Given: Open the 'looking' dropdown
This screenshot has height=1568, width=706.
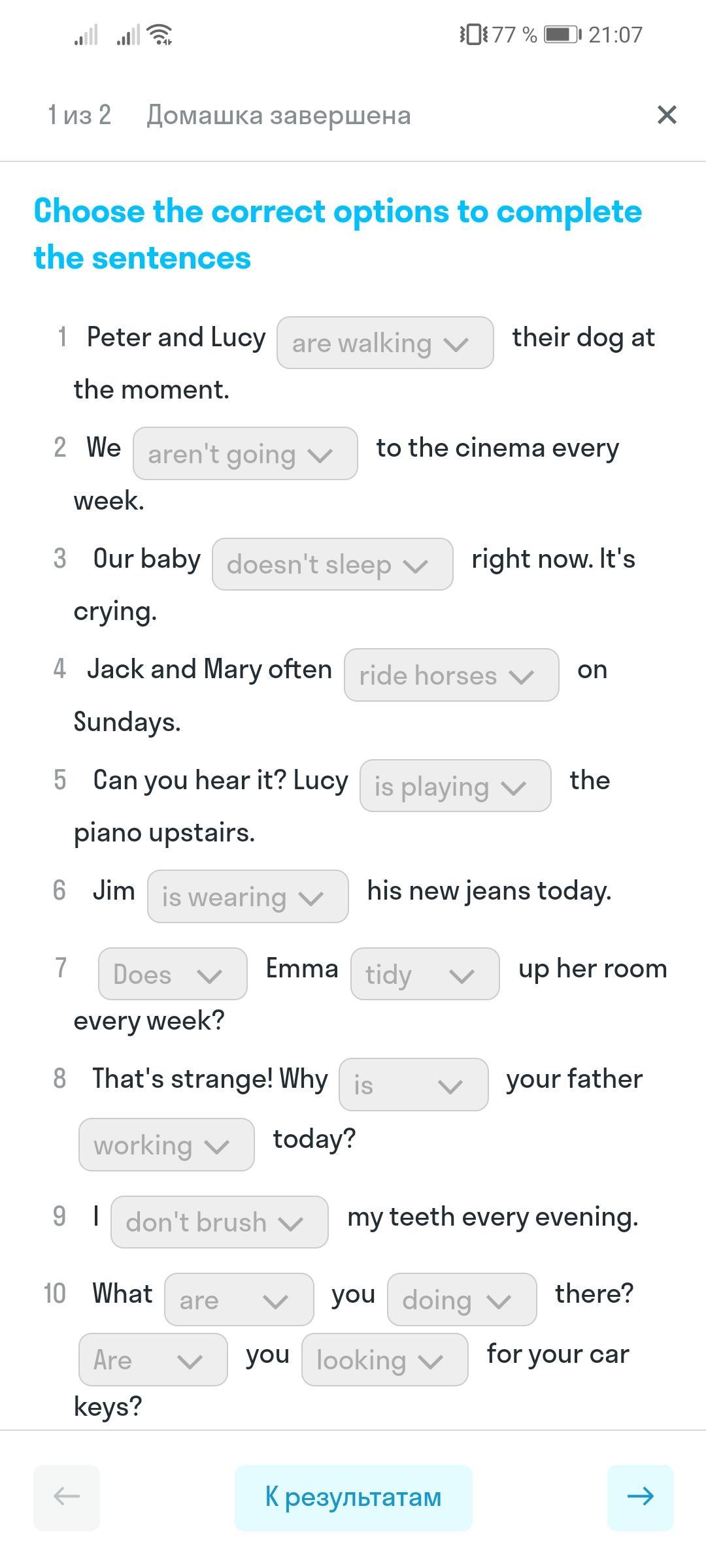Looking at the screenshot, I should click(x=384, y=1360).
